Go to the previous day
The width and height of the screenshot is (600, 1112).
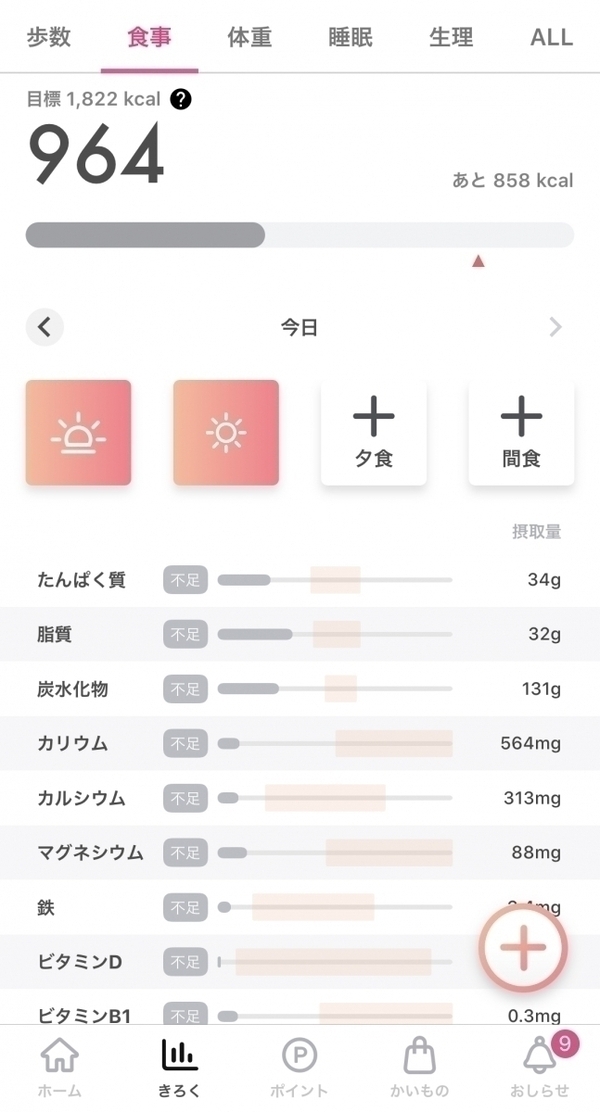point(44,327)
